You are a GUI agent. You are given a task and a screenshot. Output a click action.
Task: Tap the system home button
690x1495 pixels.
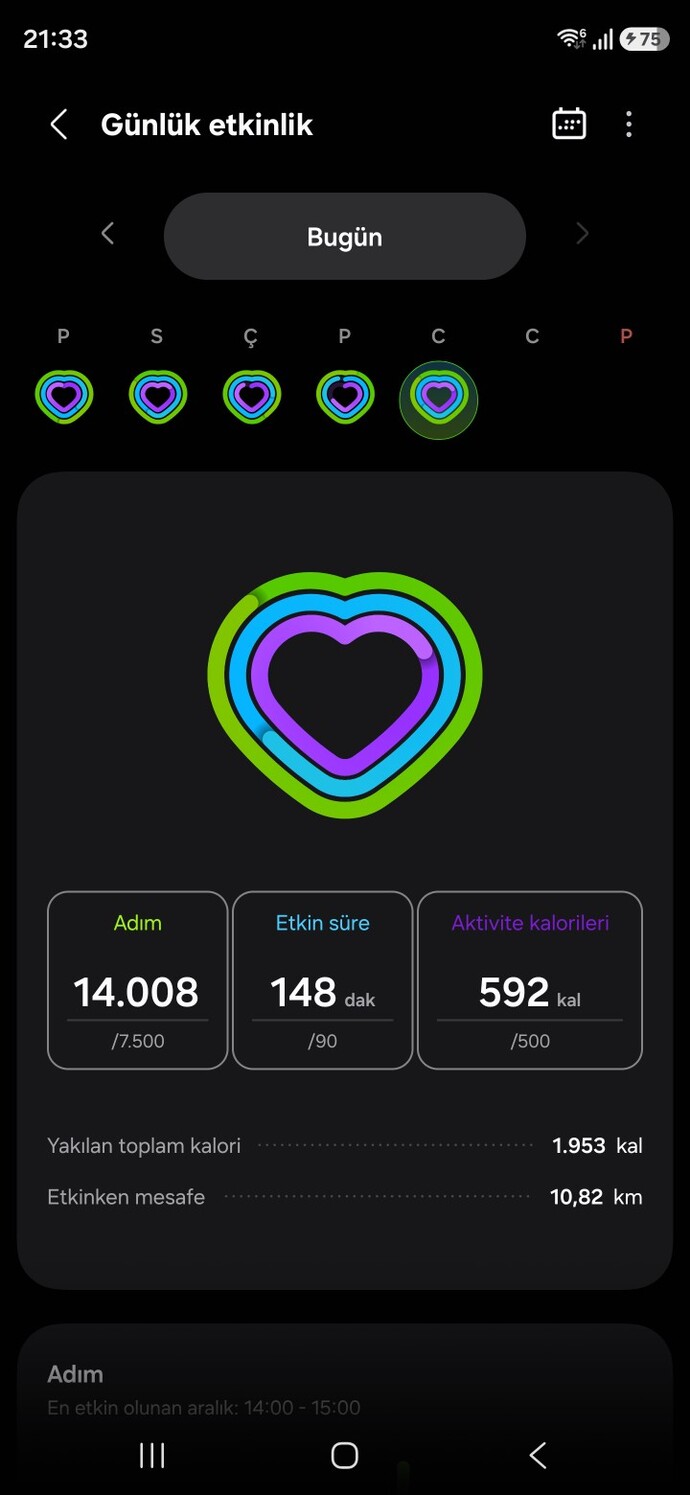click(344, 1456)
